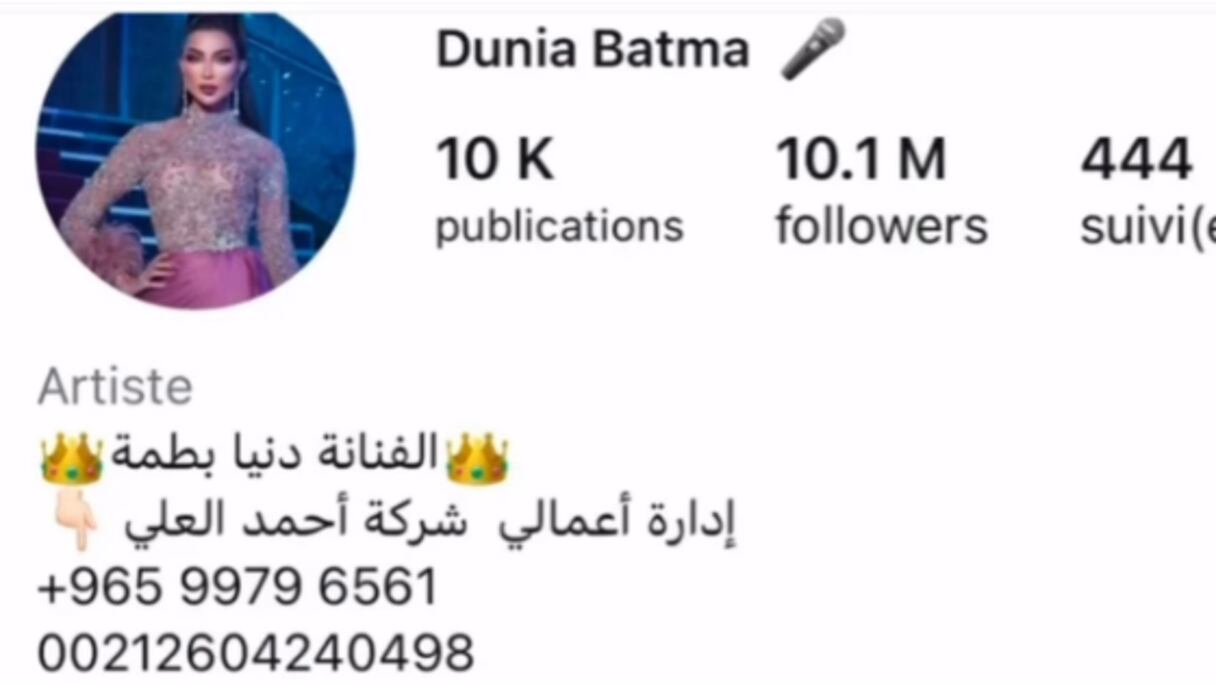
Task: Jump to the 10 K publications
Action: (558, 192)
